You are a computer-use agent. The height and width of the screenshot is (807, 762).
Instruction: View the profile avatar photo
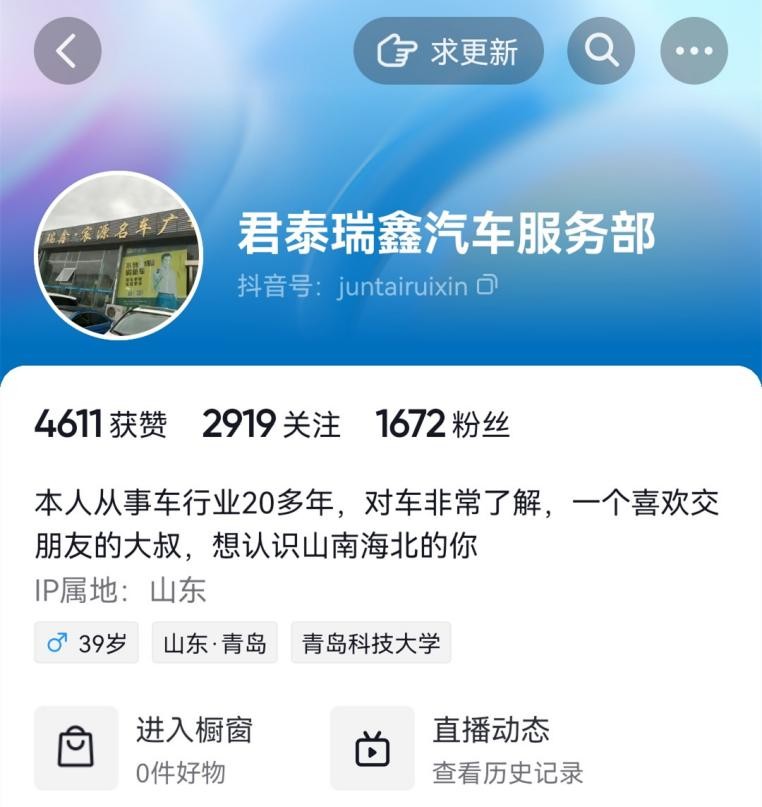(118, 256)
